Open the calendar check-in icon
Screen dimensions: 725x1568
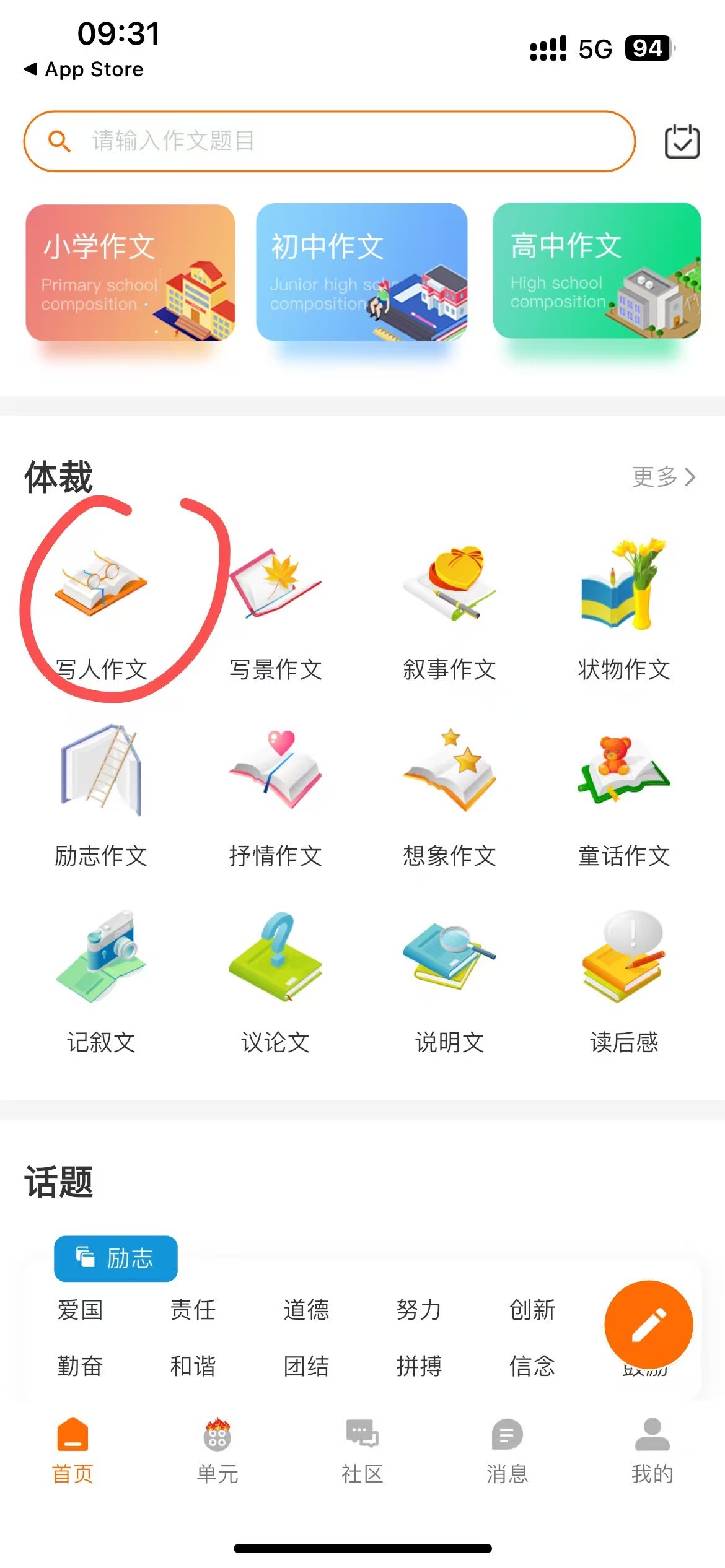point(682,142)
